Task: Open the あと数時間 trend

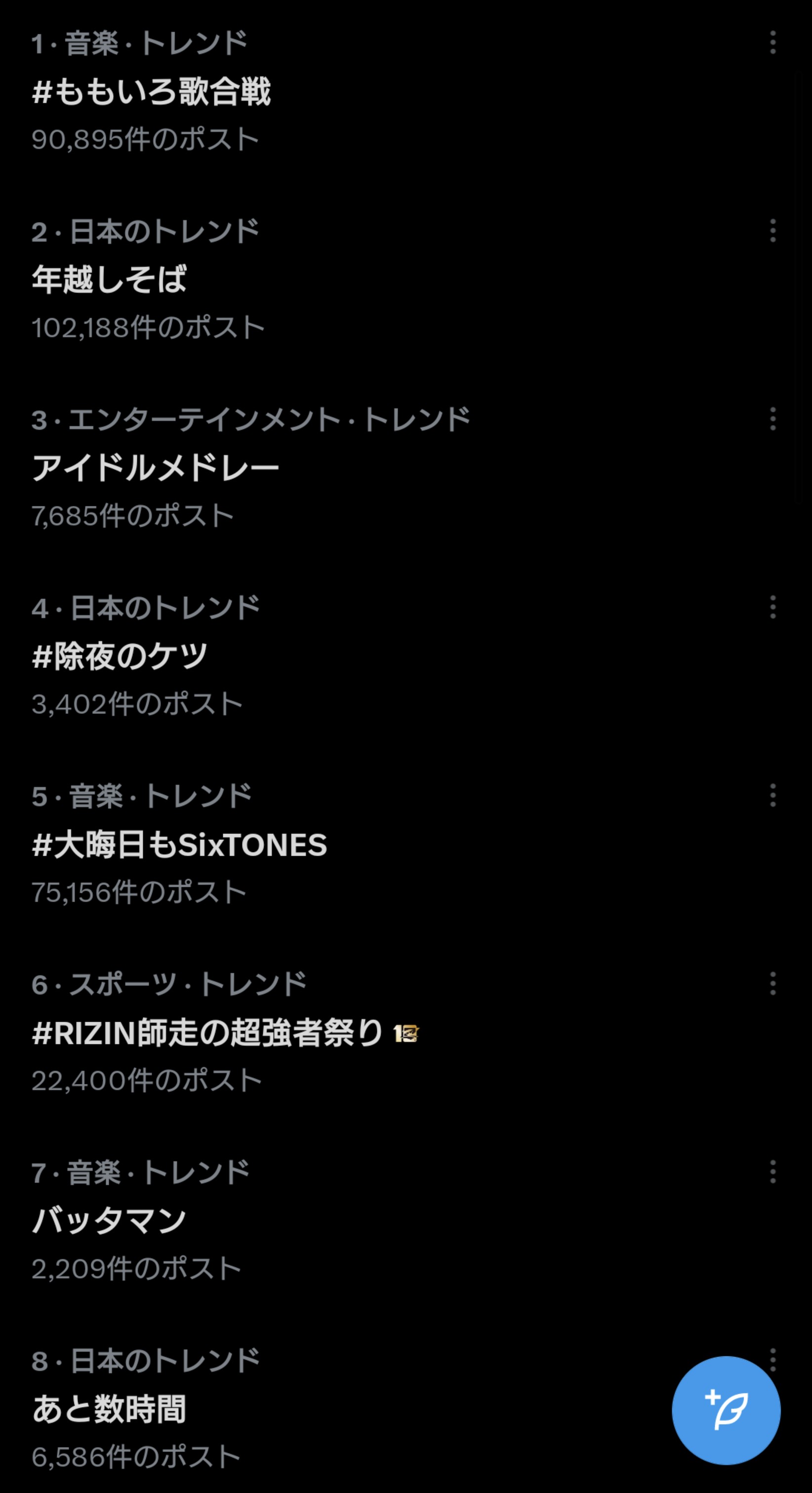Action: pyautogui.click(x=109, y=1410)
